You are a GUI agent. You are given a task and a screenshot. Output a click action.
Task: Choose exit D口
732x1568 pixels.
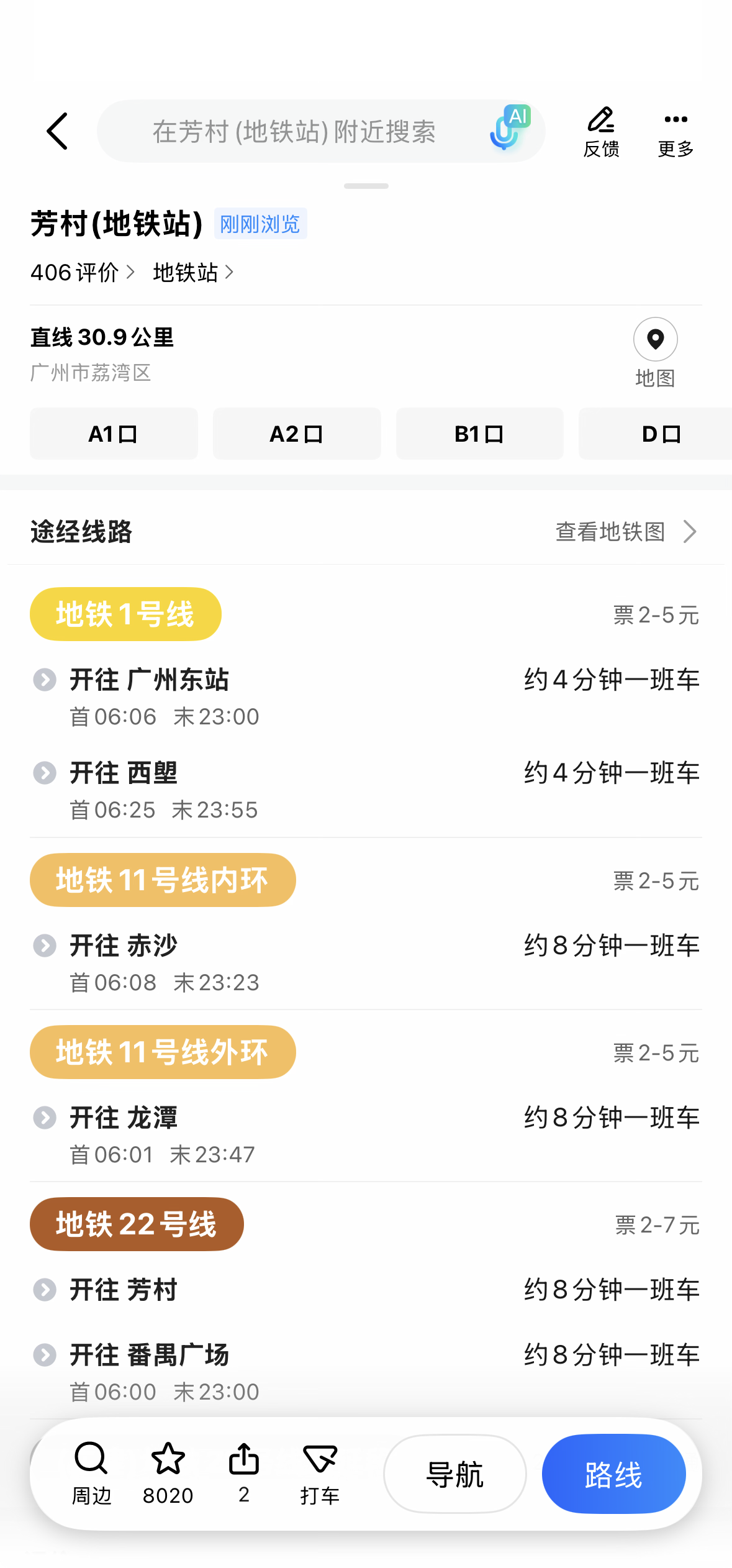[660, 434]
